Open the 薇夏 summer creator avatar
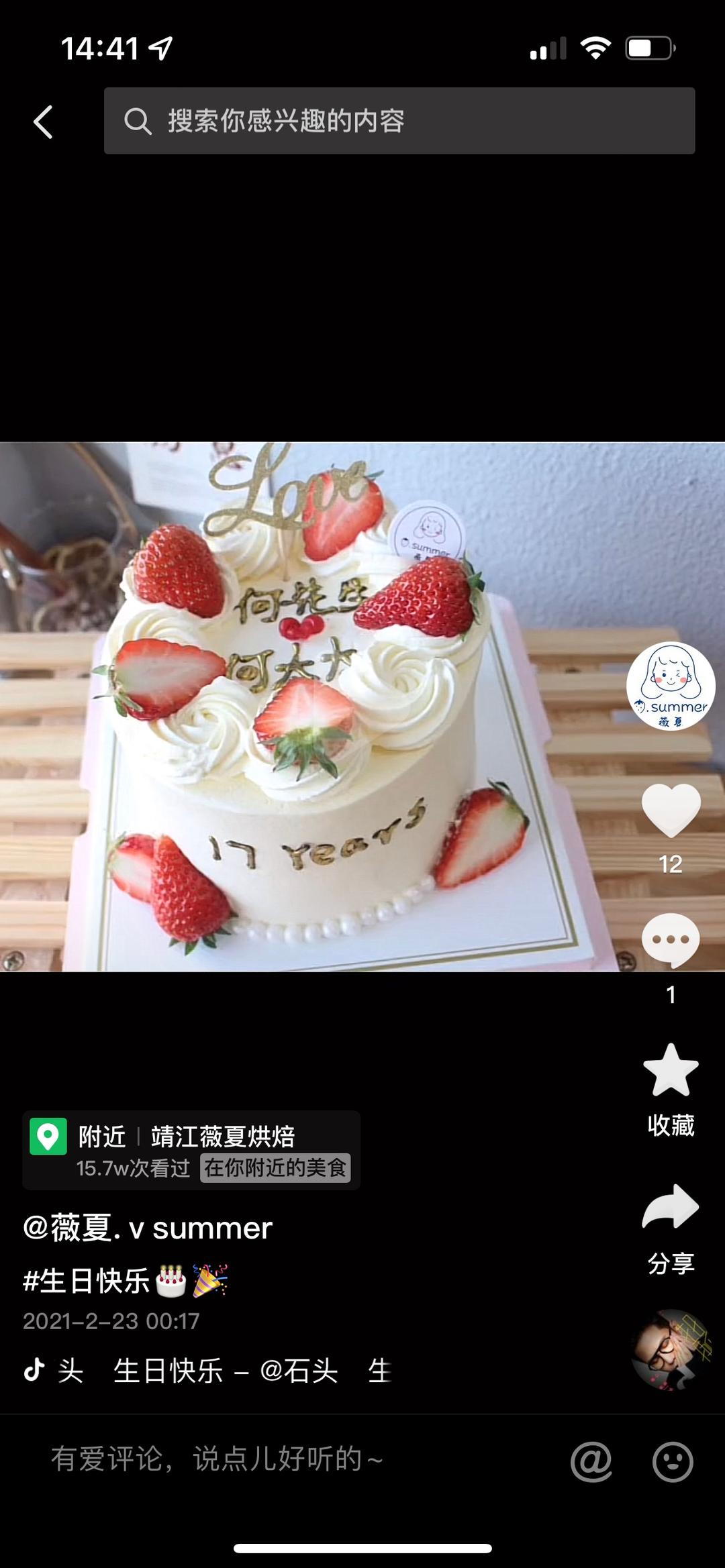Viewport: 725px width, 1568px height. pos(671,686)
